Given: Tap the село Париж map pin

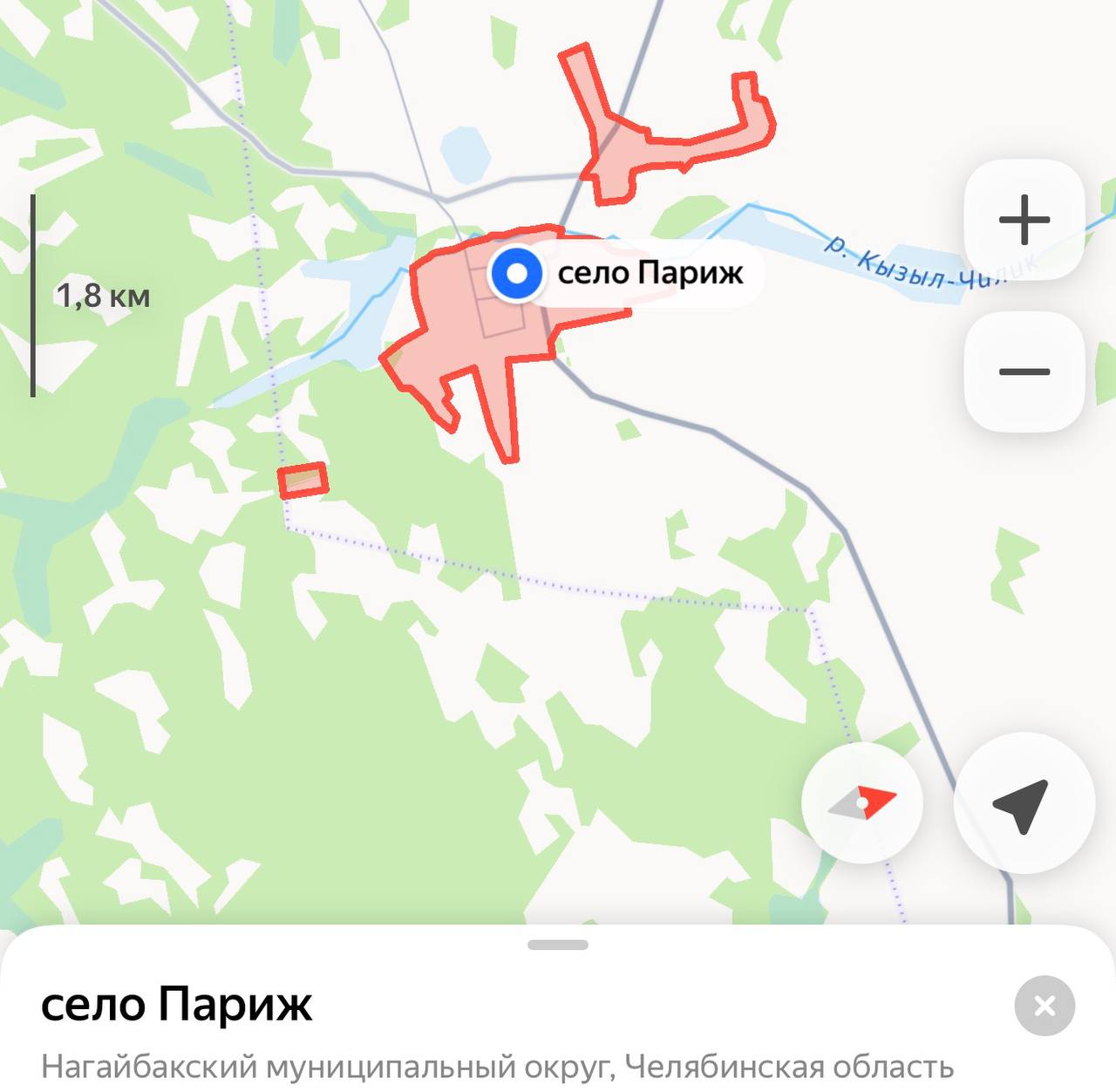Looking at the screenshot, I should [x=517, y=274].
